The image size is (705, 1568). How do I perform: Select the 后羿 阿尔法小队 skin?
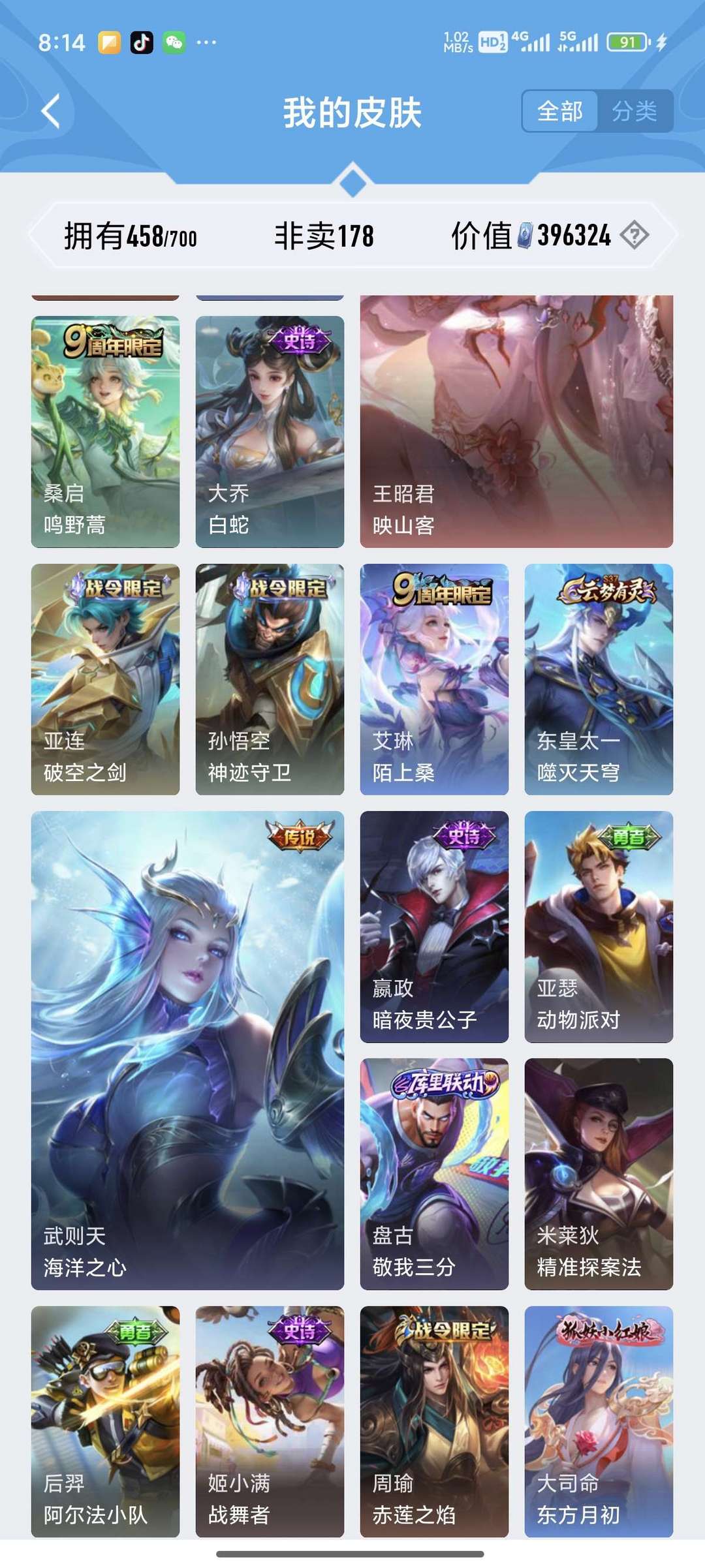[x=105, y=1421]
